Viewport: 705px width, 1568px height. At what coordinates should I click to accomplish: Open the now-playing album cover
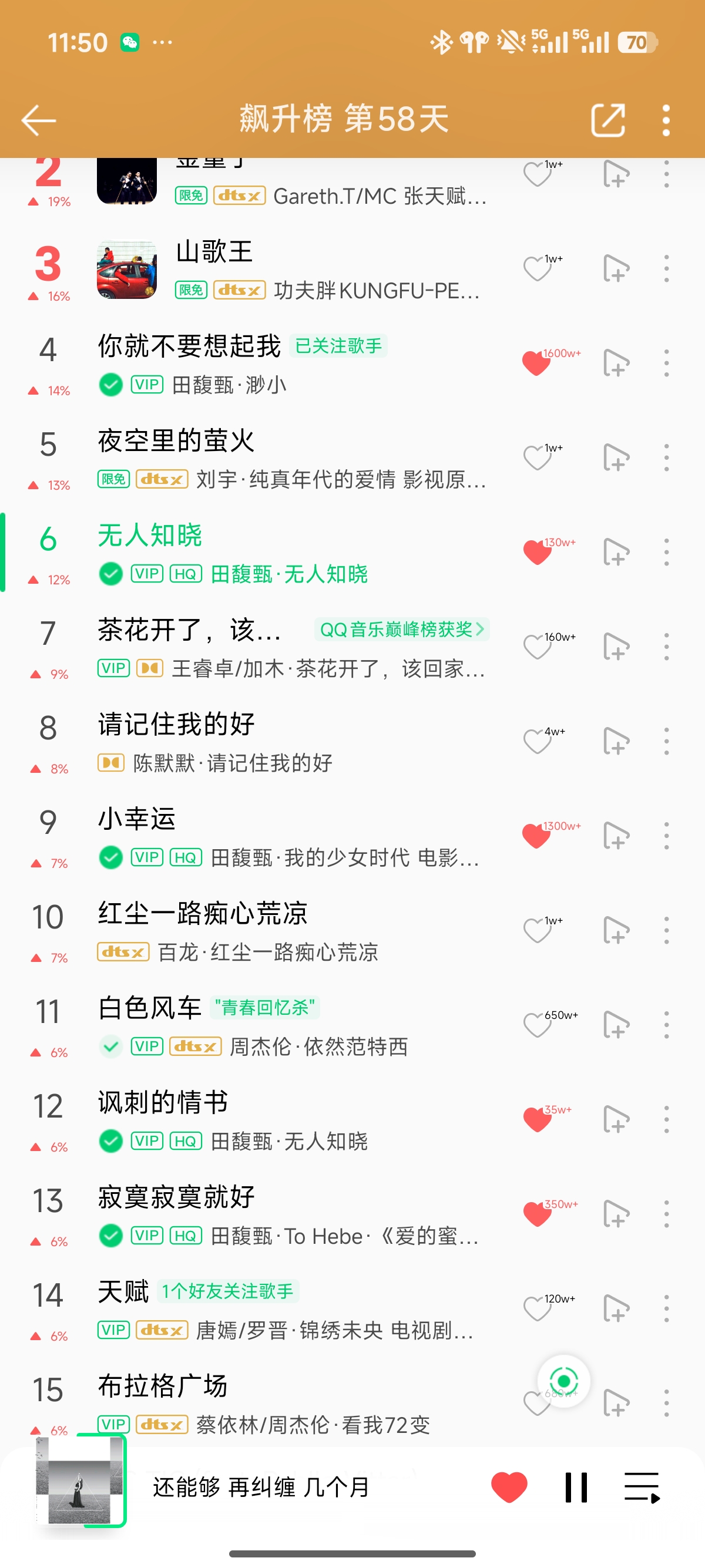pyautogui.click(x=79, y=1480)
